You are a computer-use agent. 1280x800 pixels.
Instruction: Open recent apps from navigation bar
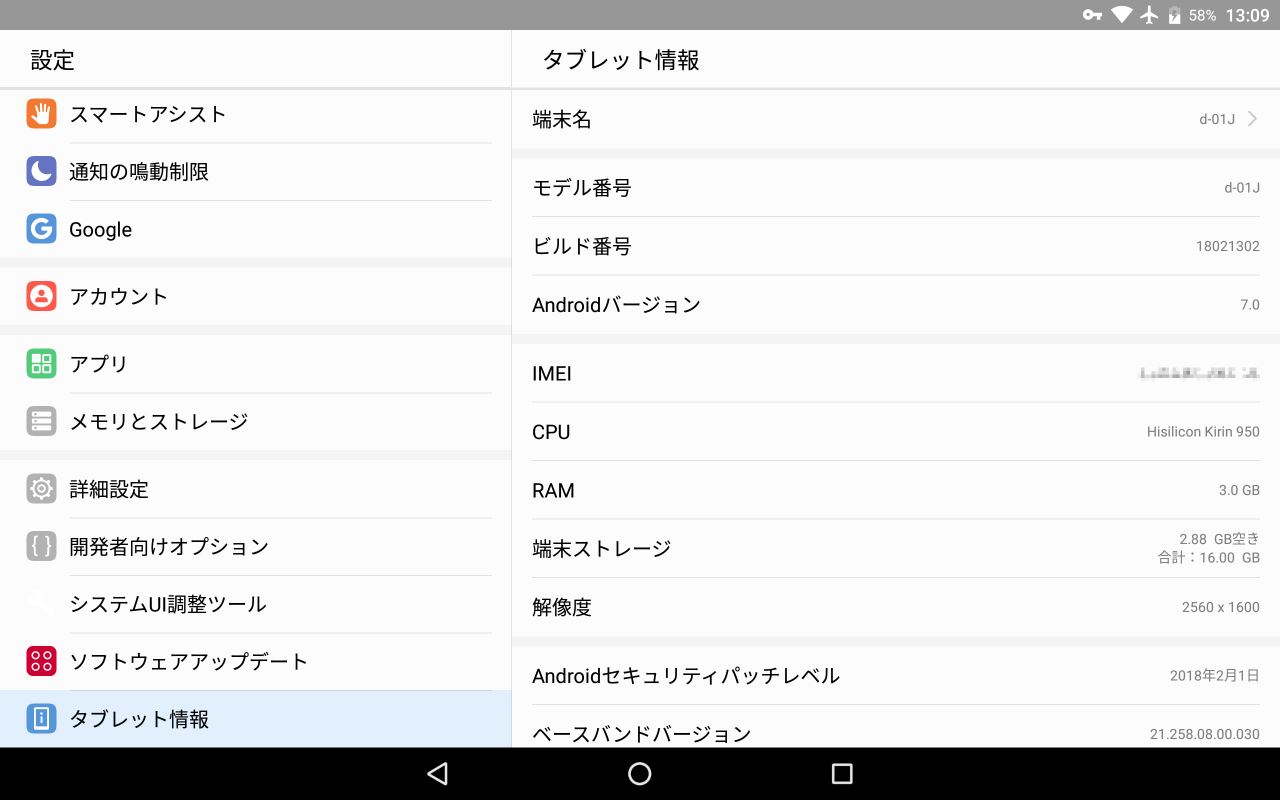coord(842,773)
